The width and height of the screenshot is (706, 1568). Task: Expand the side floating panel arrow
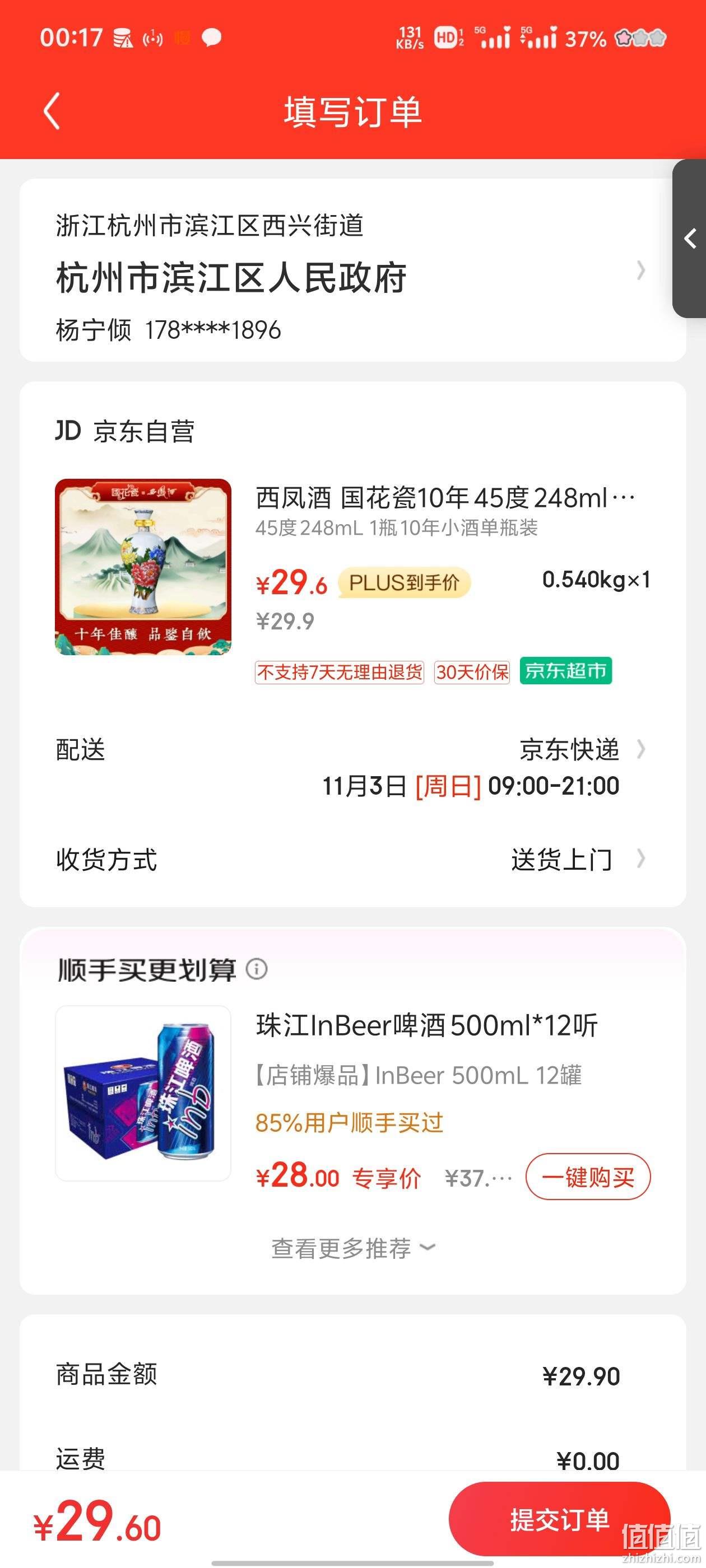click(x=690, y=239)
